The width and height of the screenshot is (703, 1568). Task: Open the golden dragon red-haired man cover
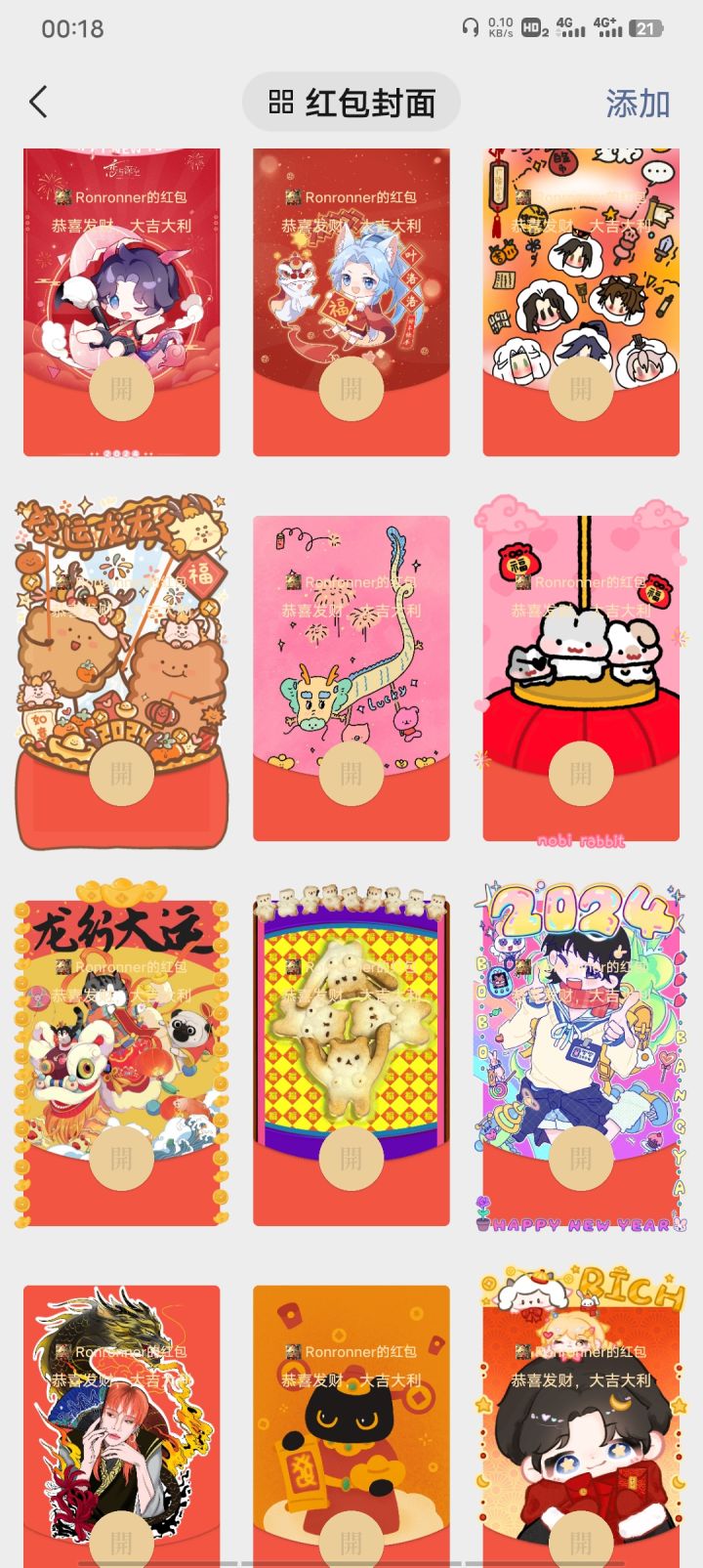pos(121,1426)
